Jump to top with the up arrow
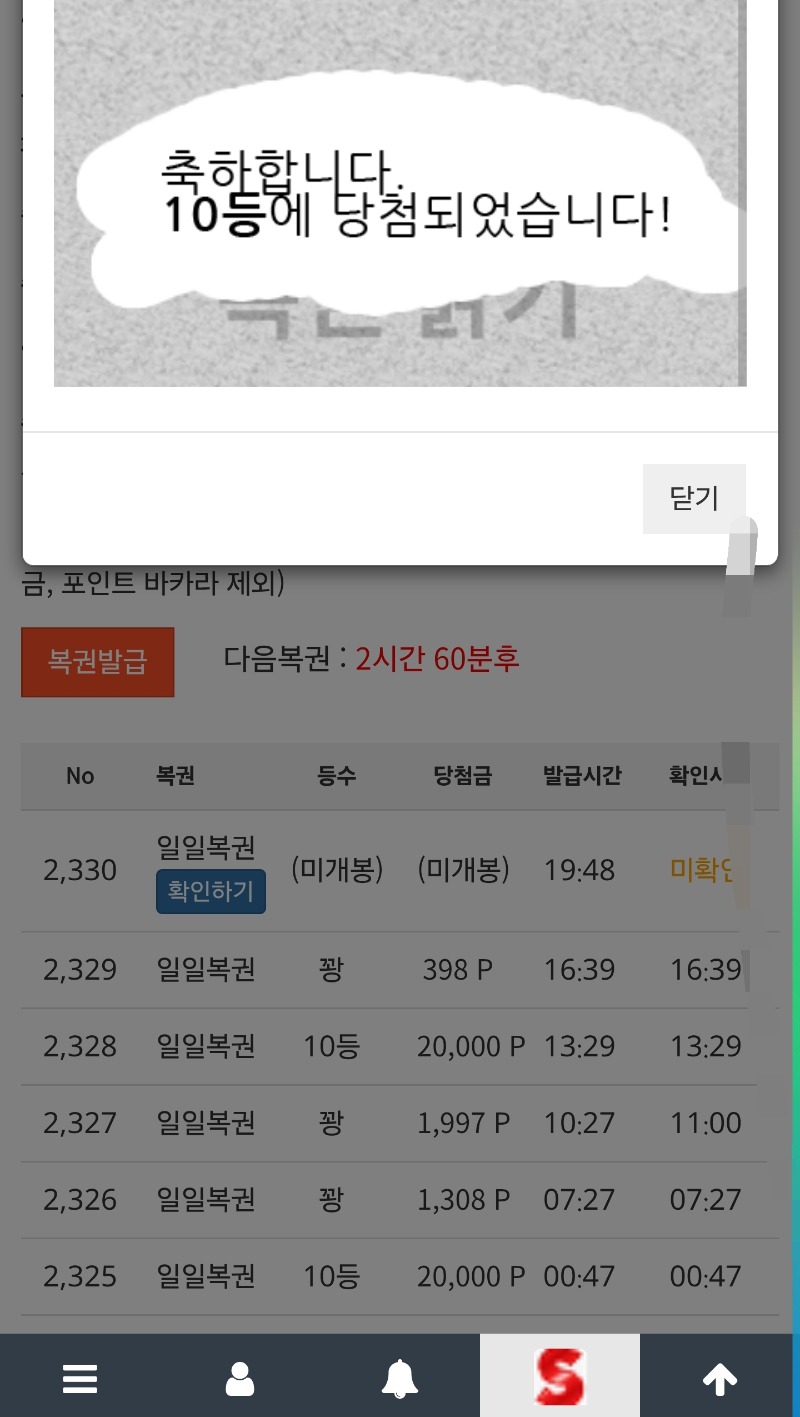This screenshot has height=1417, width=800. coord(720,1379)
